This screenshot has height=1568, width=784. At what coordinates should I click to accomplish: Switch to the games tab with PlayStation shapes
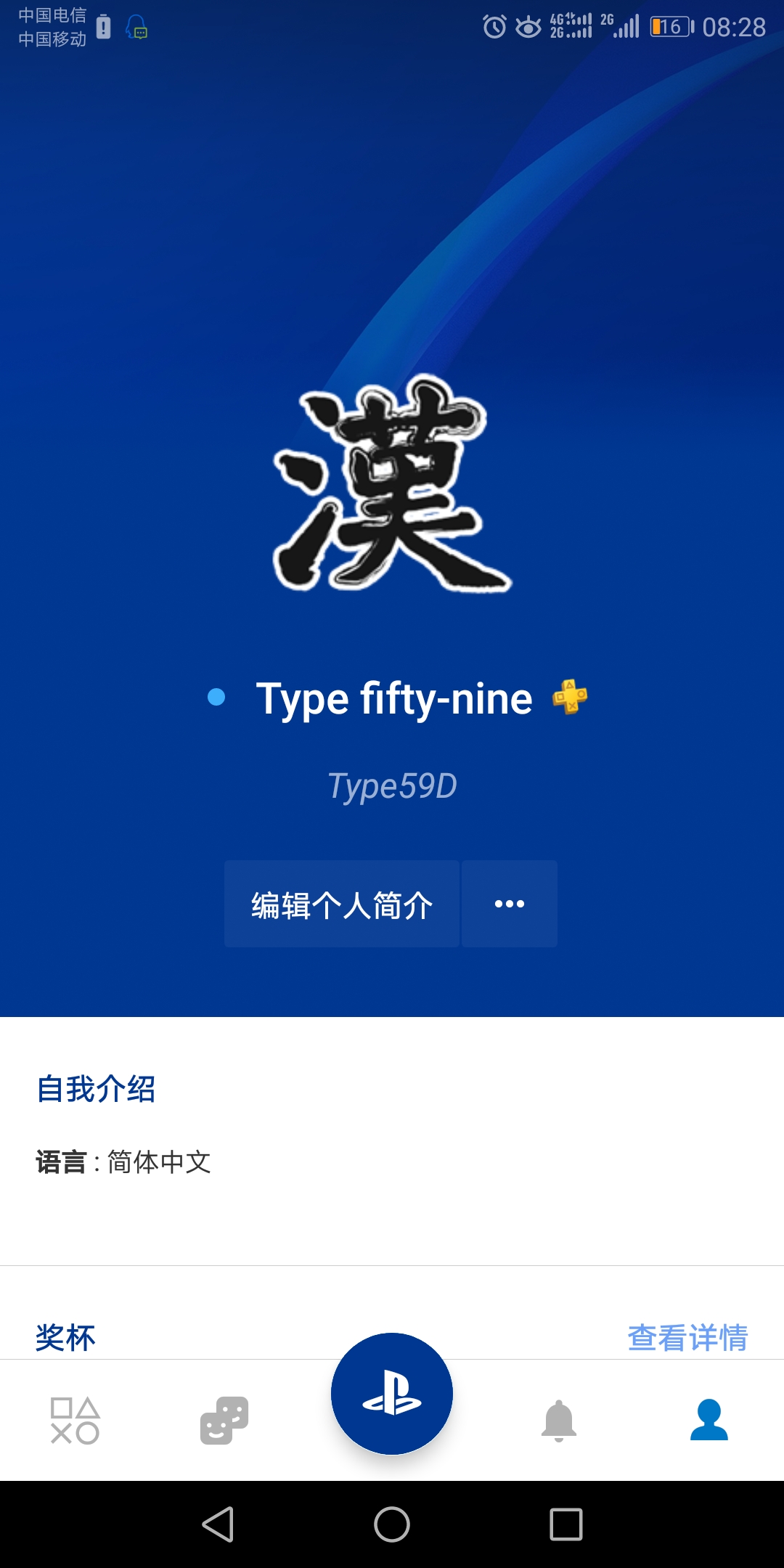pos(75,1421)
